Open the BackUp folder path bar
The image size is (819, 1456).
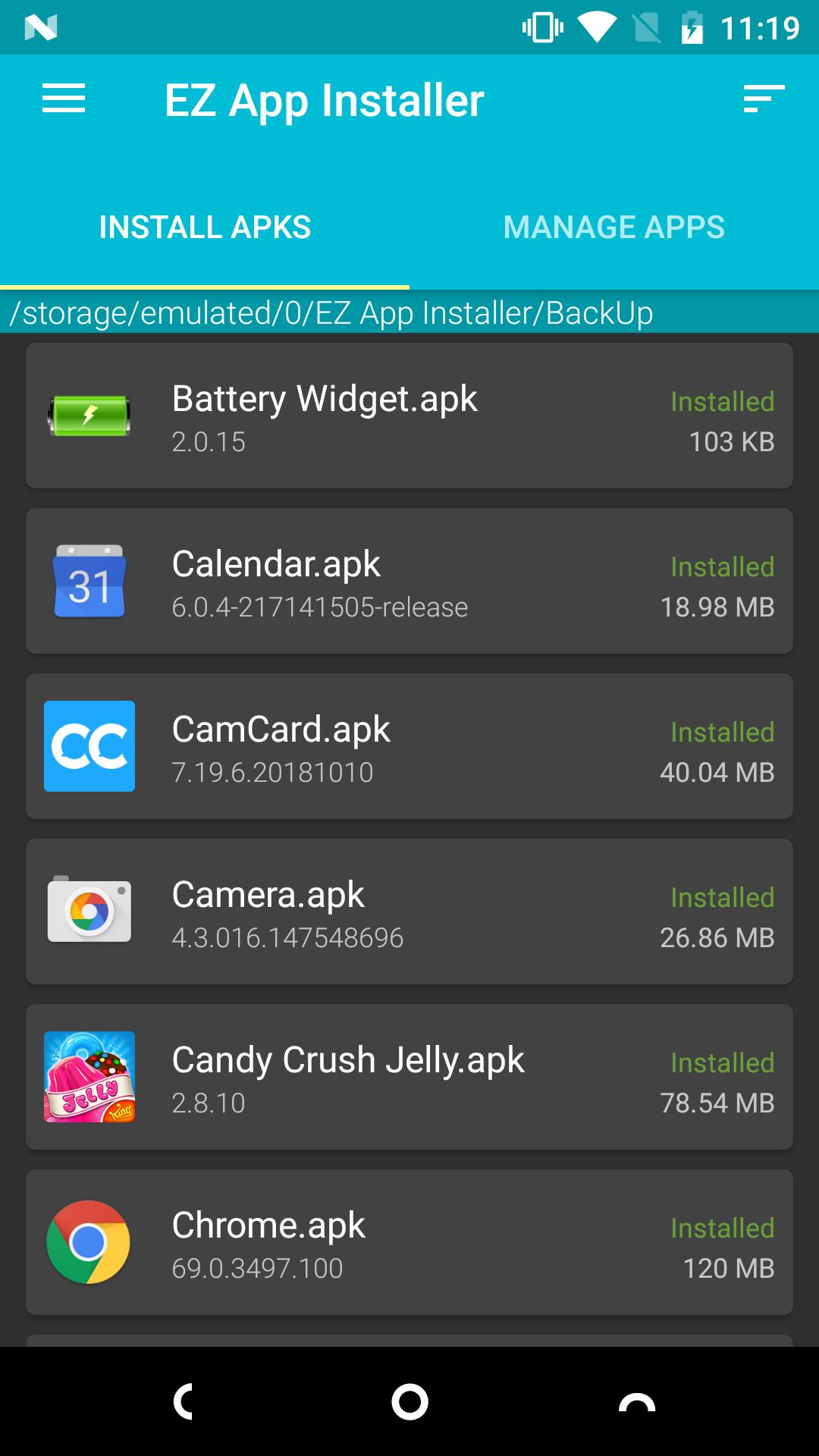click(331, 312)
